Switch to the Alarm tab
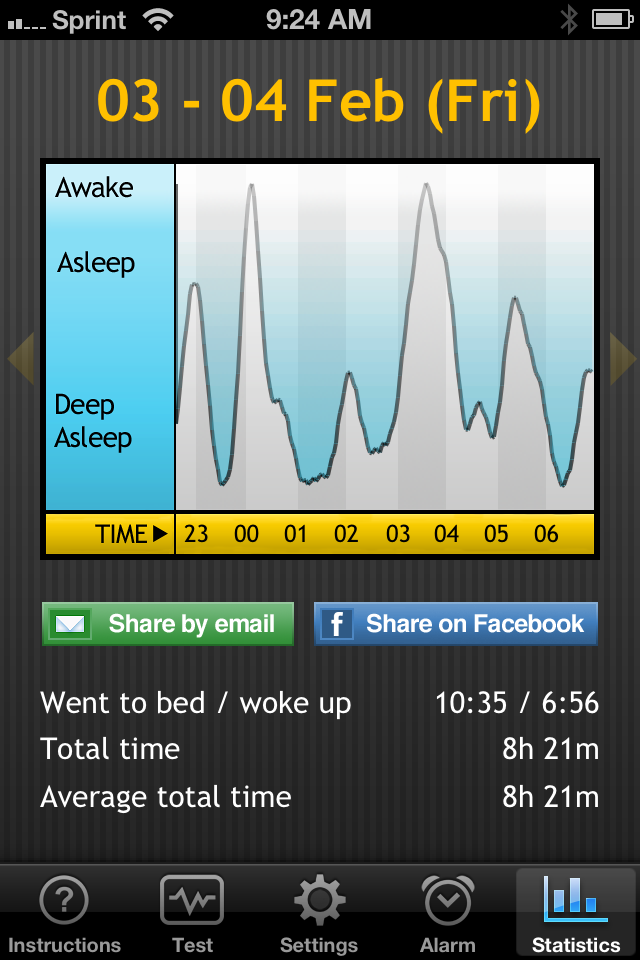 447,914
